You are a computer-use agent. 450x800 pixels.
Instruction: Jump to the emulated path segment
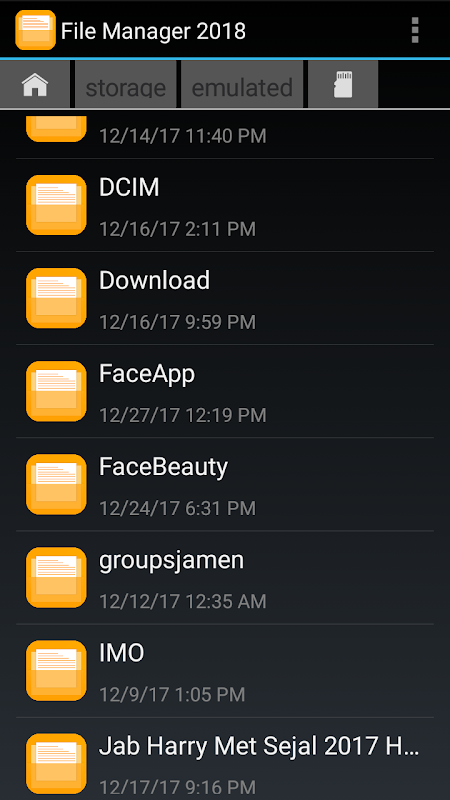point(242,84)
